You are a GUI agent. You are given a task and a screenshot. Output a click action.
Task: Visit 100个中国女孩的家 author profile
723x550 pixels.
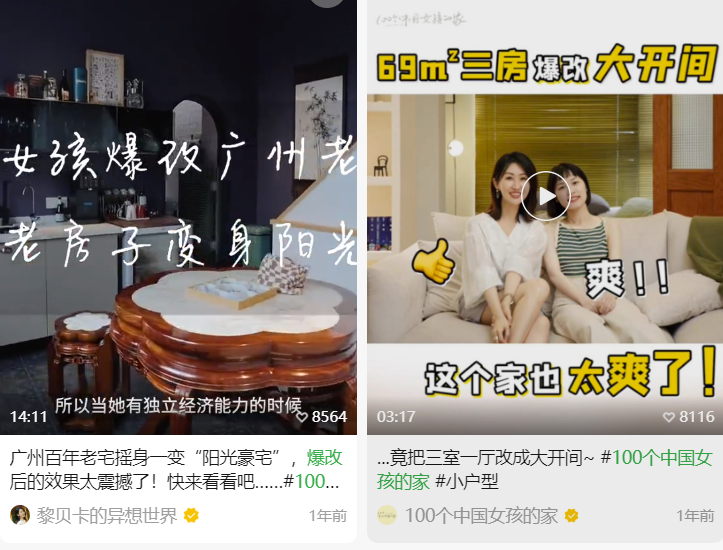[480, 516]
